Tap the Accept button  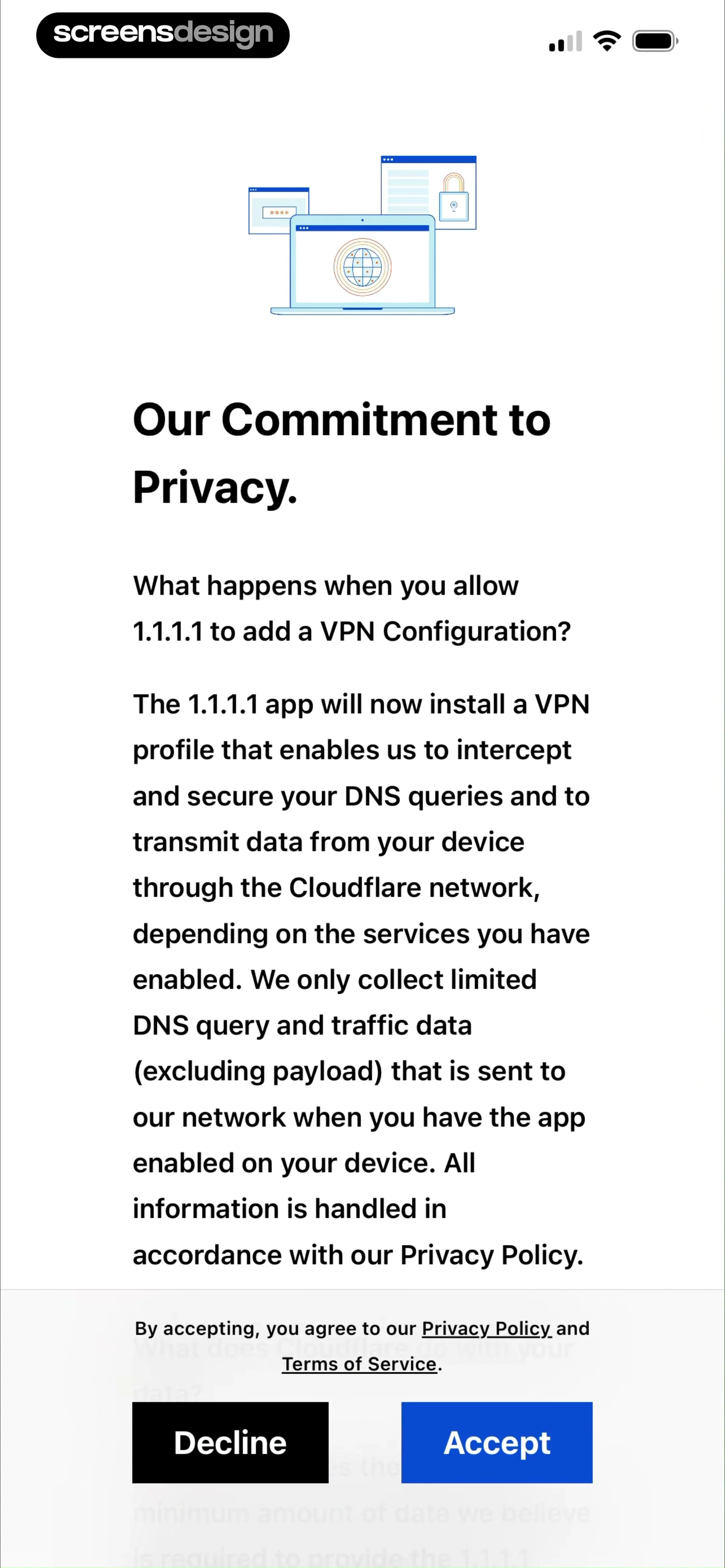[497, 1442]
